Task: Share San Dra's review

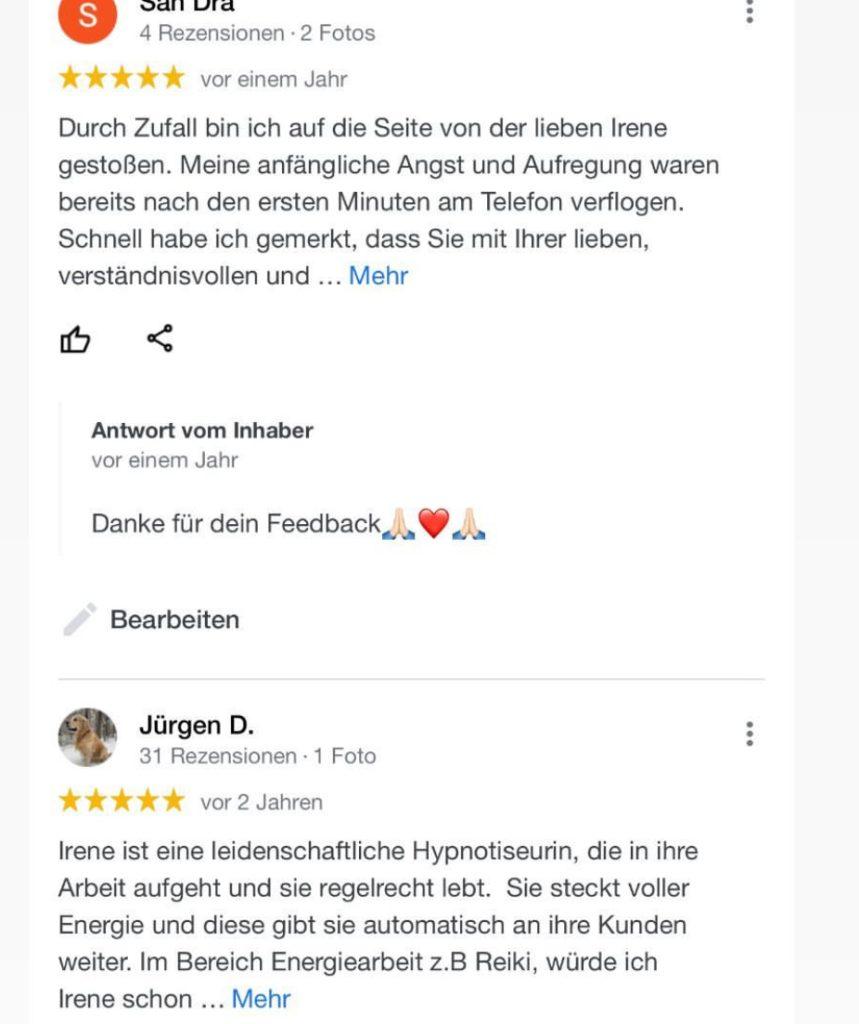Action: (x=160, y=339)
